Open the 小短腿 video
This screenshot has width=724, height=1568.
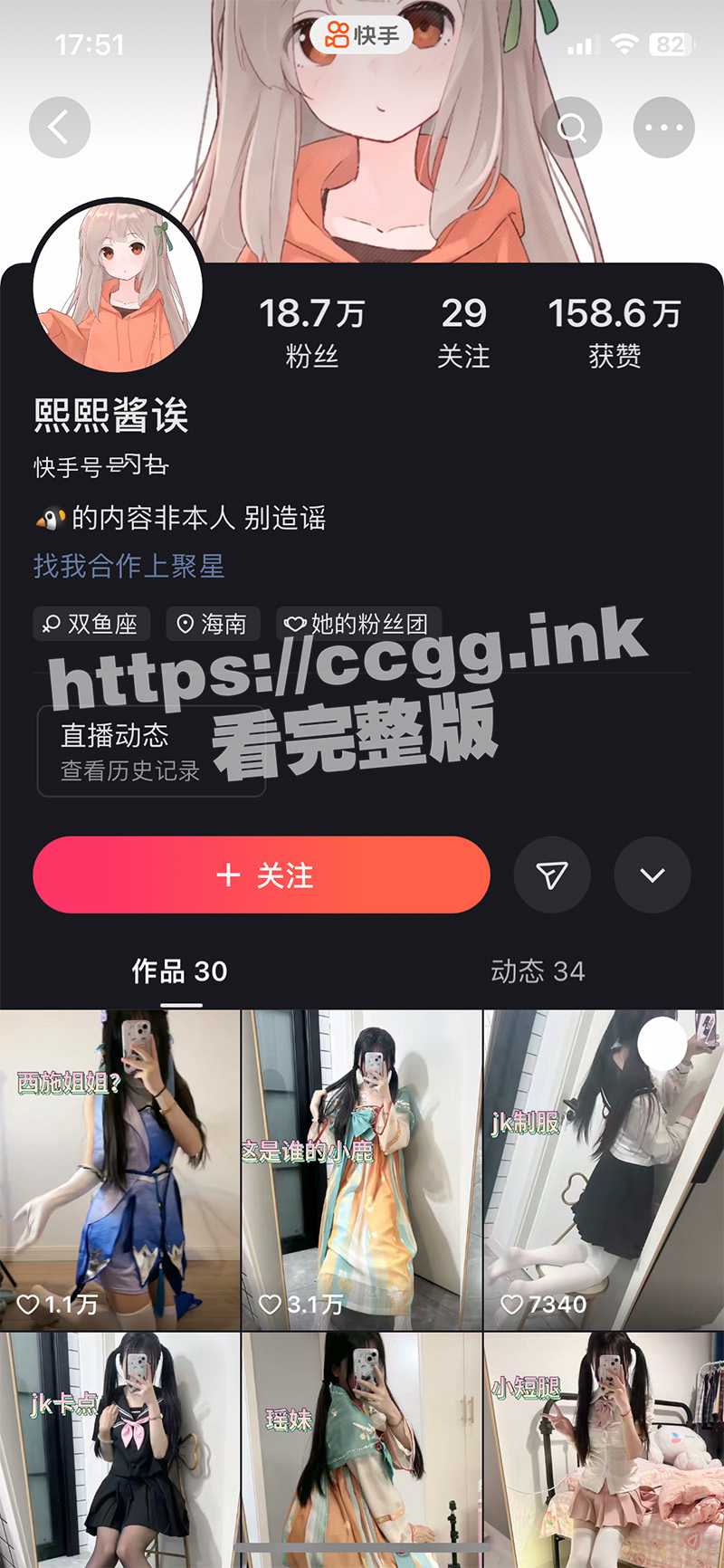click(x=604, y=1448)
